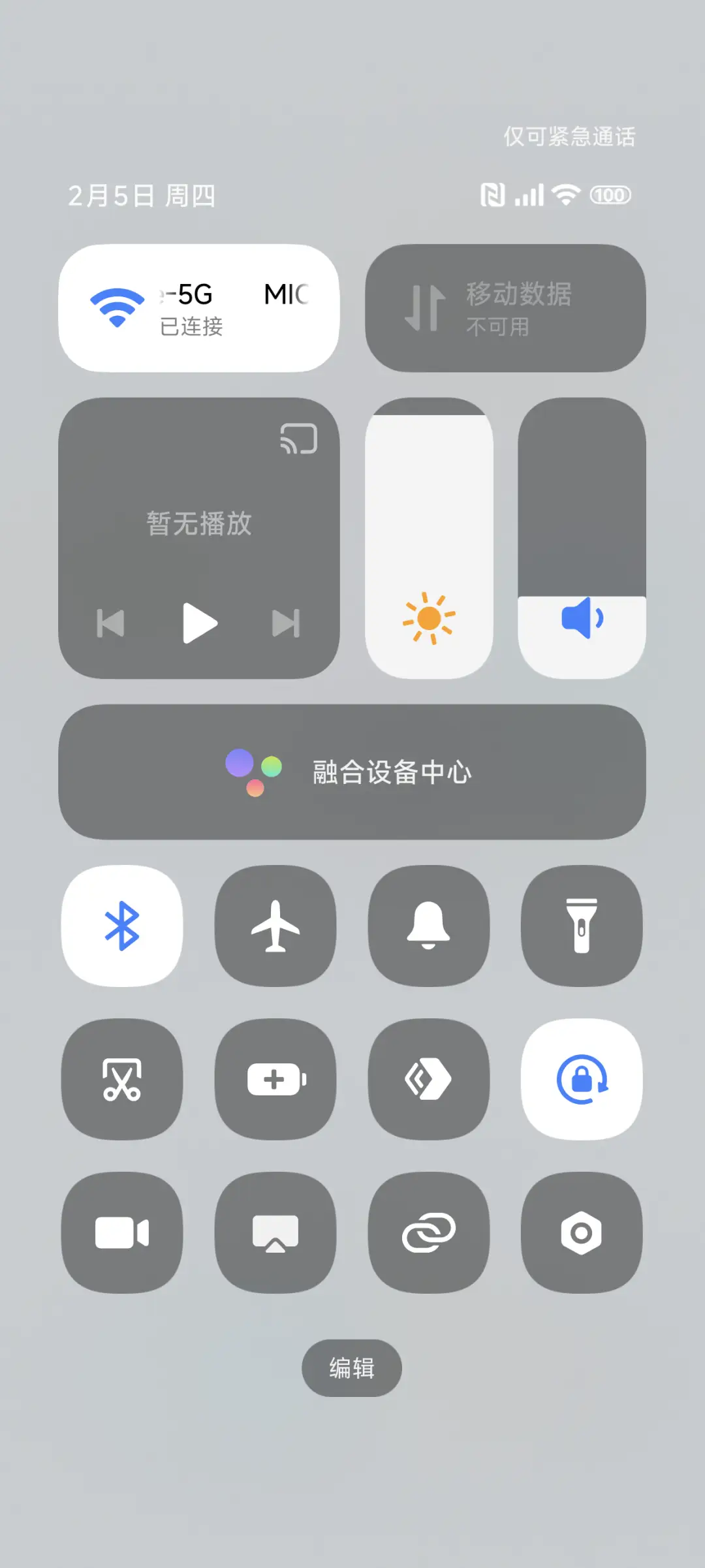Open screen mirroring
705x1568 pixels.
click(x=275, y=1232)
